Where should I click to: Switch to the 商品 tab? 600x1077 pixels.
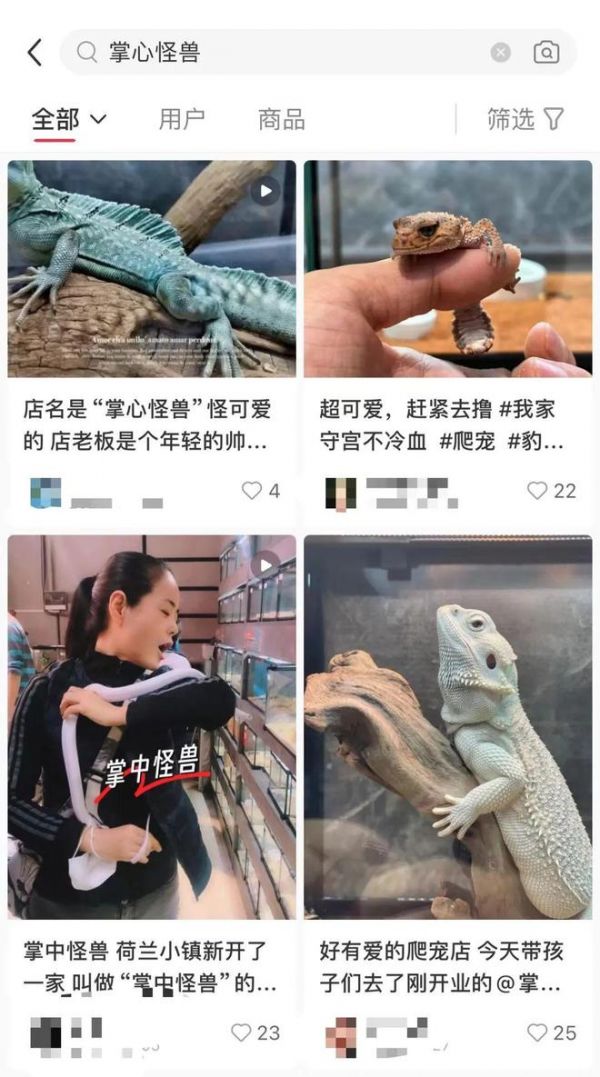click(x=281, y=120)
